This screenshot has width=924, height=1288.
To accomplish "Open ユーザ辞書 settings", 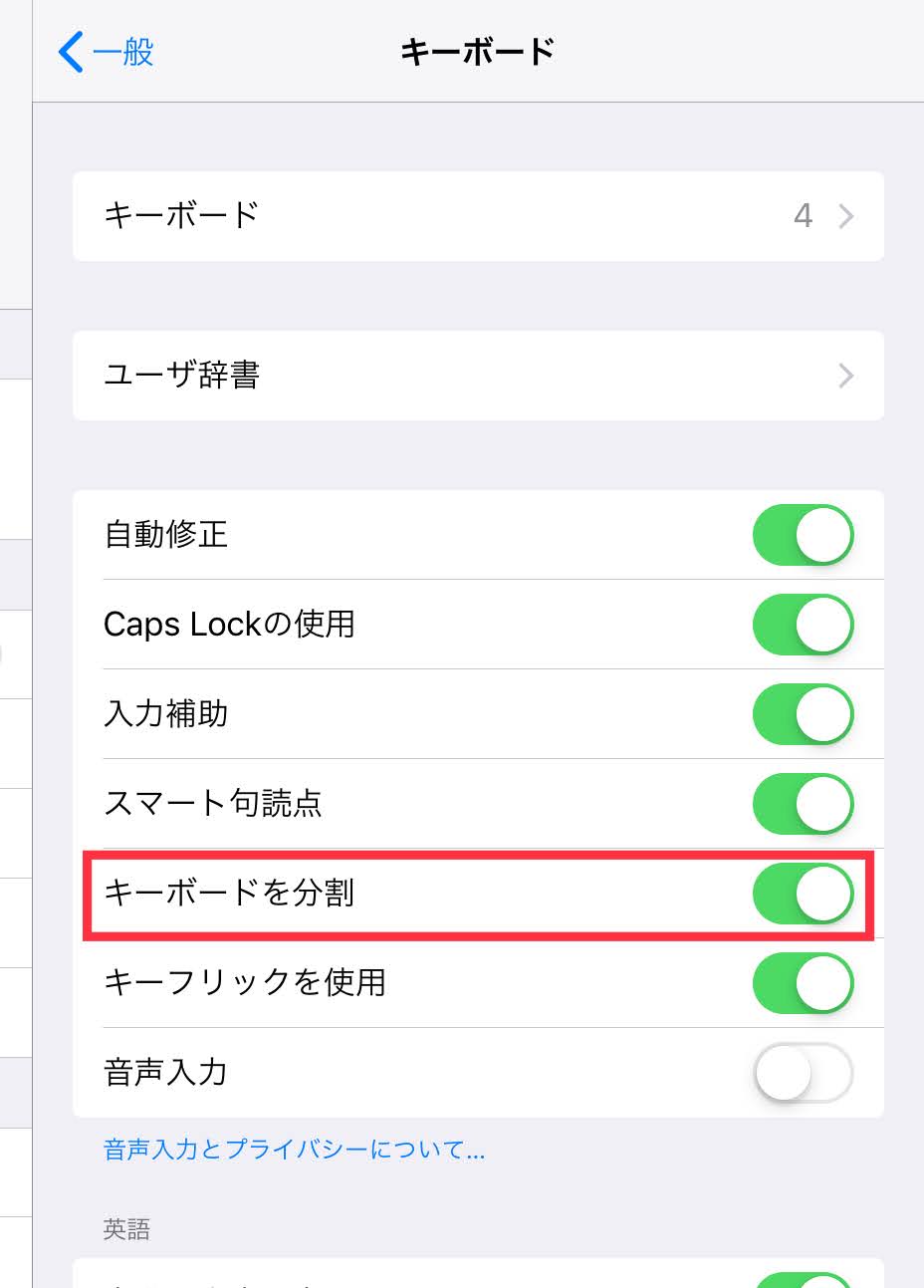I will pyautogui.click(x=478, y=376).
